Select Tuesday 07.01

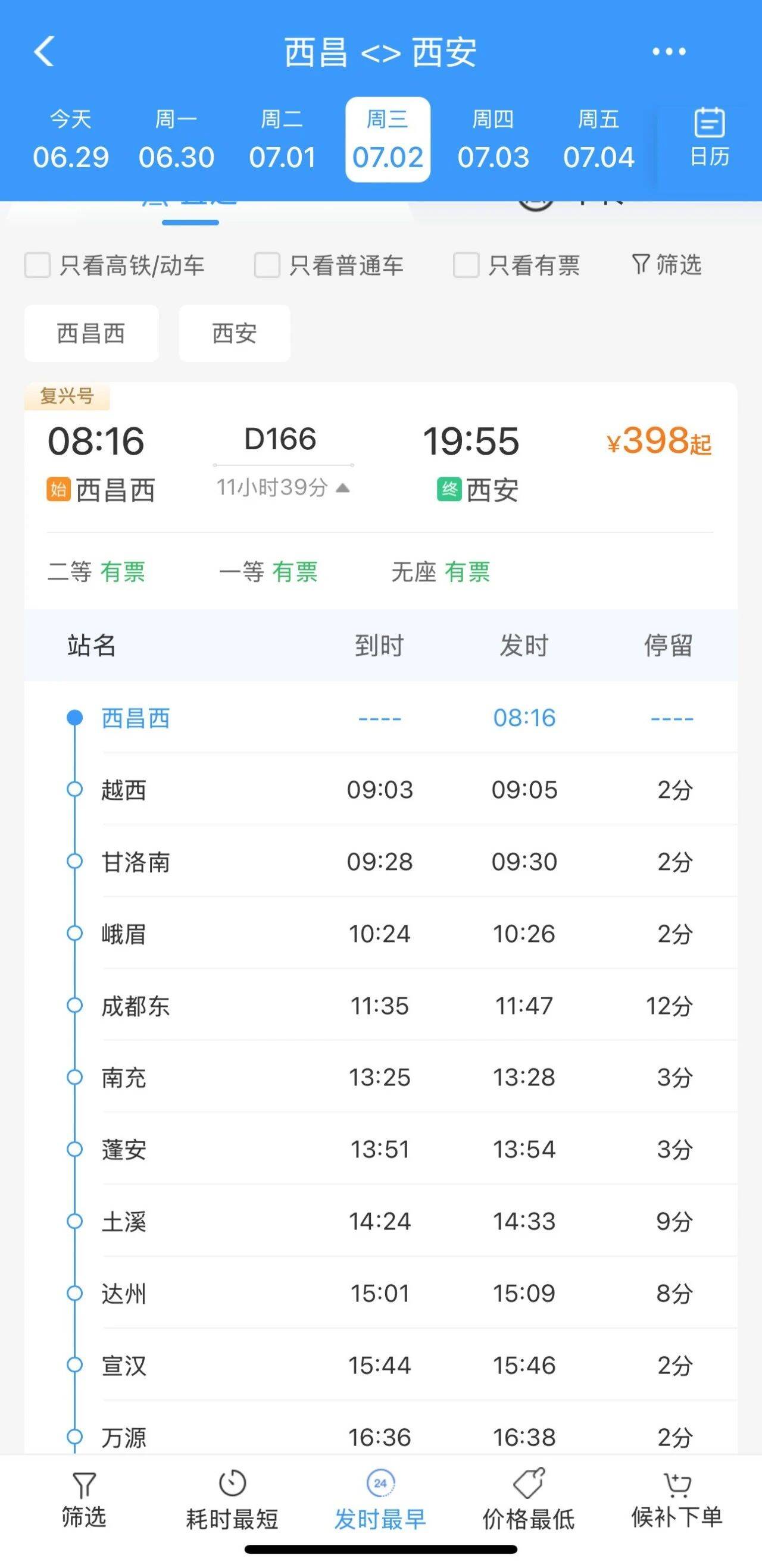[x=282, y=139]
